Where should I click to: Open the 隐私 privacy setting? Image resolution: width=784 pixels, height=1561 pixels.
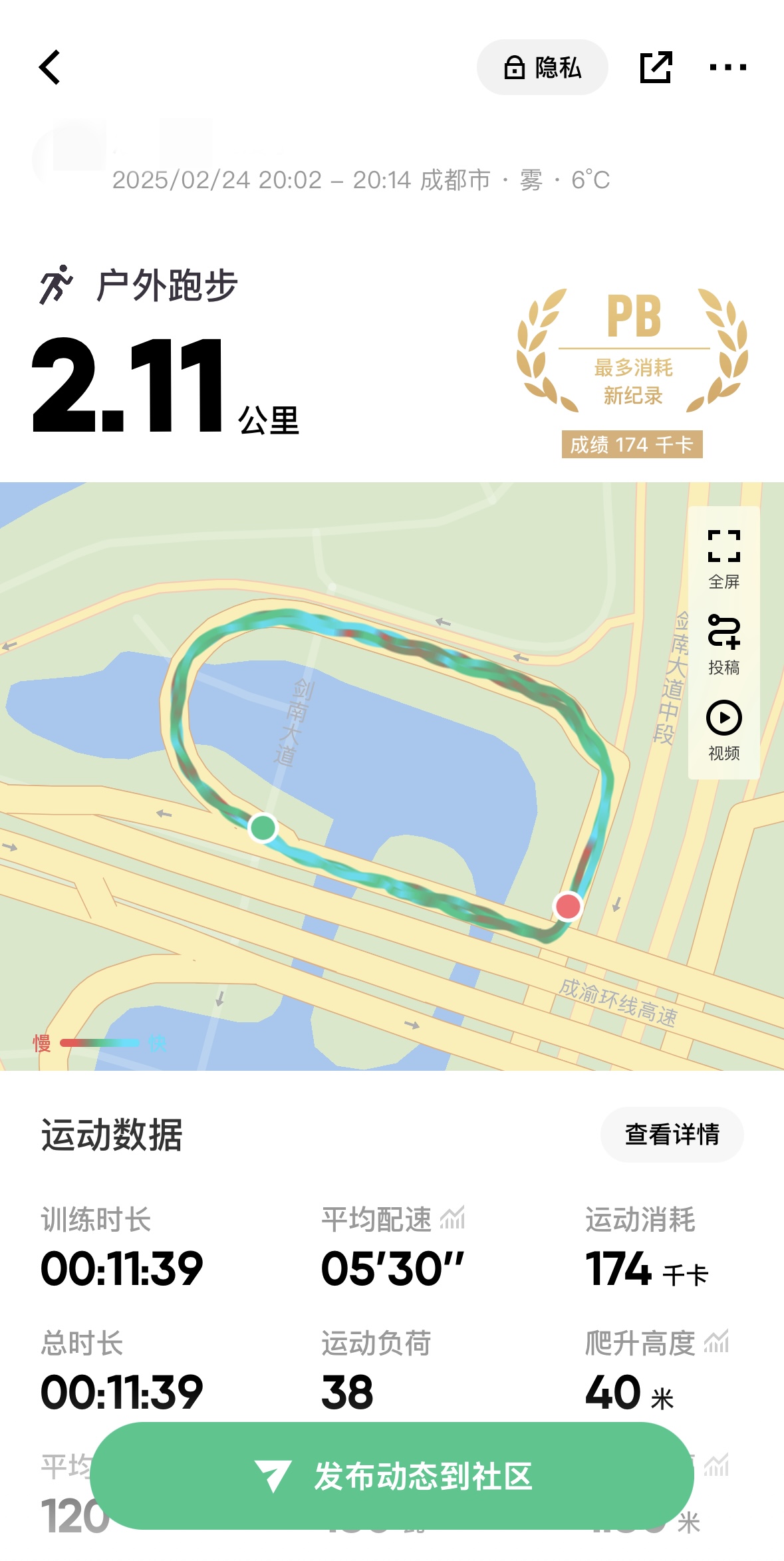(542, 67)
